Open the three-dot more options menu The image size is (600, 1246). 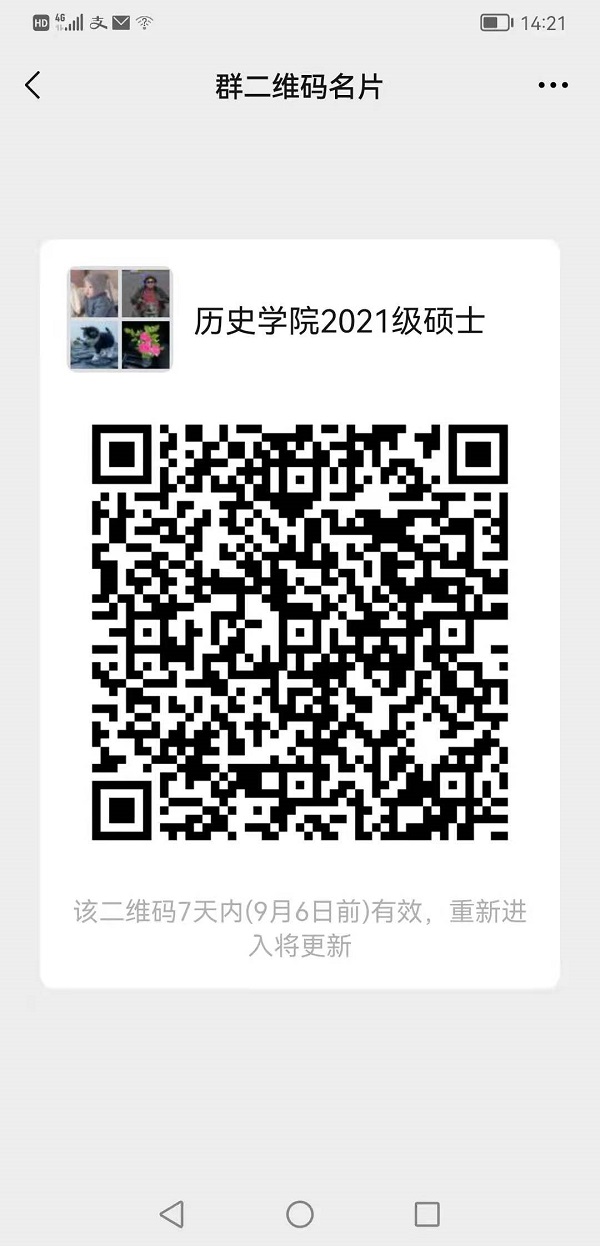(553, 86)
